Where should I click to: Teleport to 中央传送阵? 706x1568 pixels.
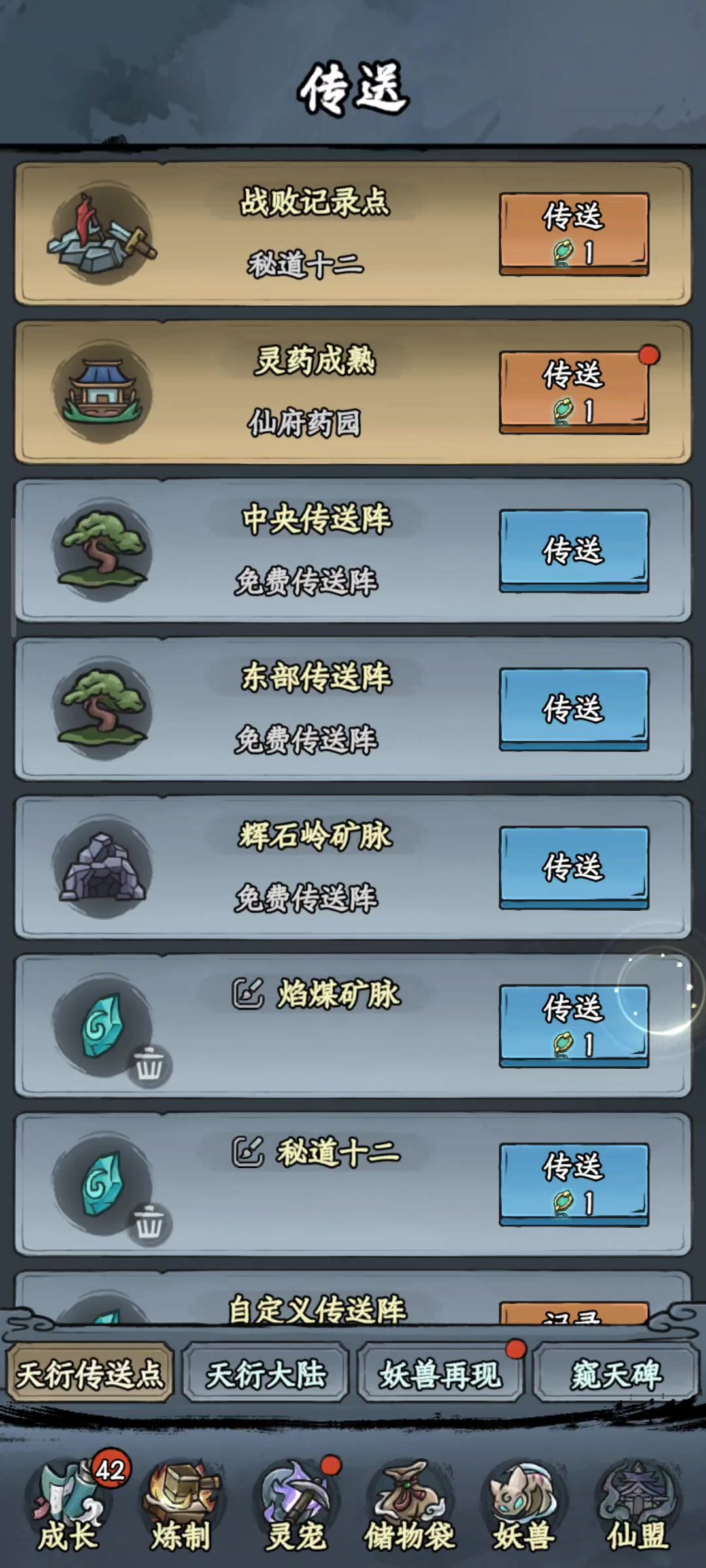click(574, 551)
